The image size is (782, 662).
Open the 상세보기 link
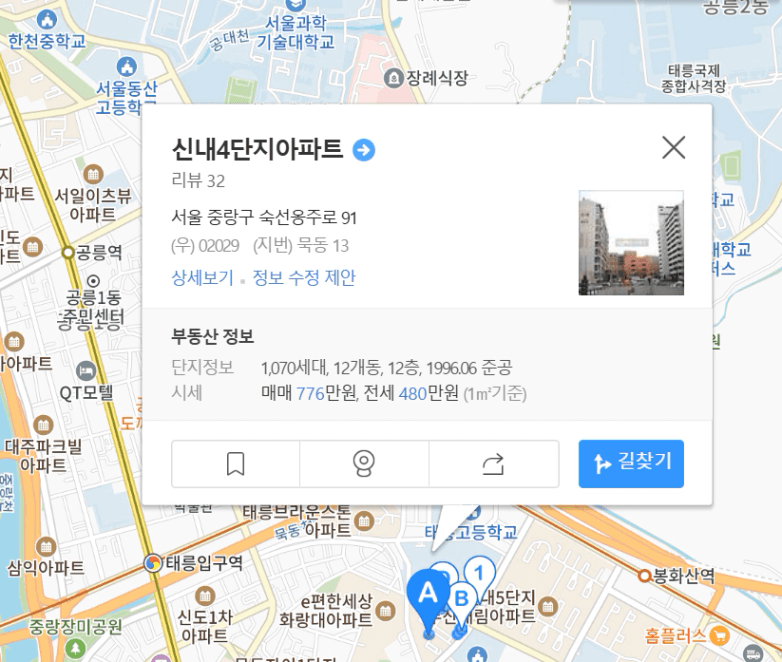click(202, 277)
